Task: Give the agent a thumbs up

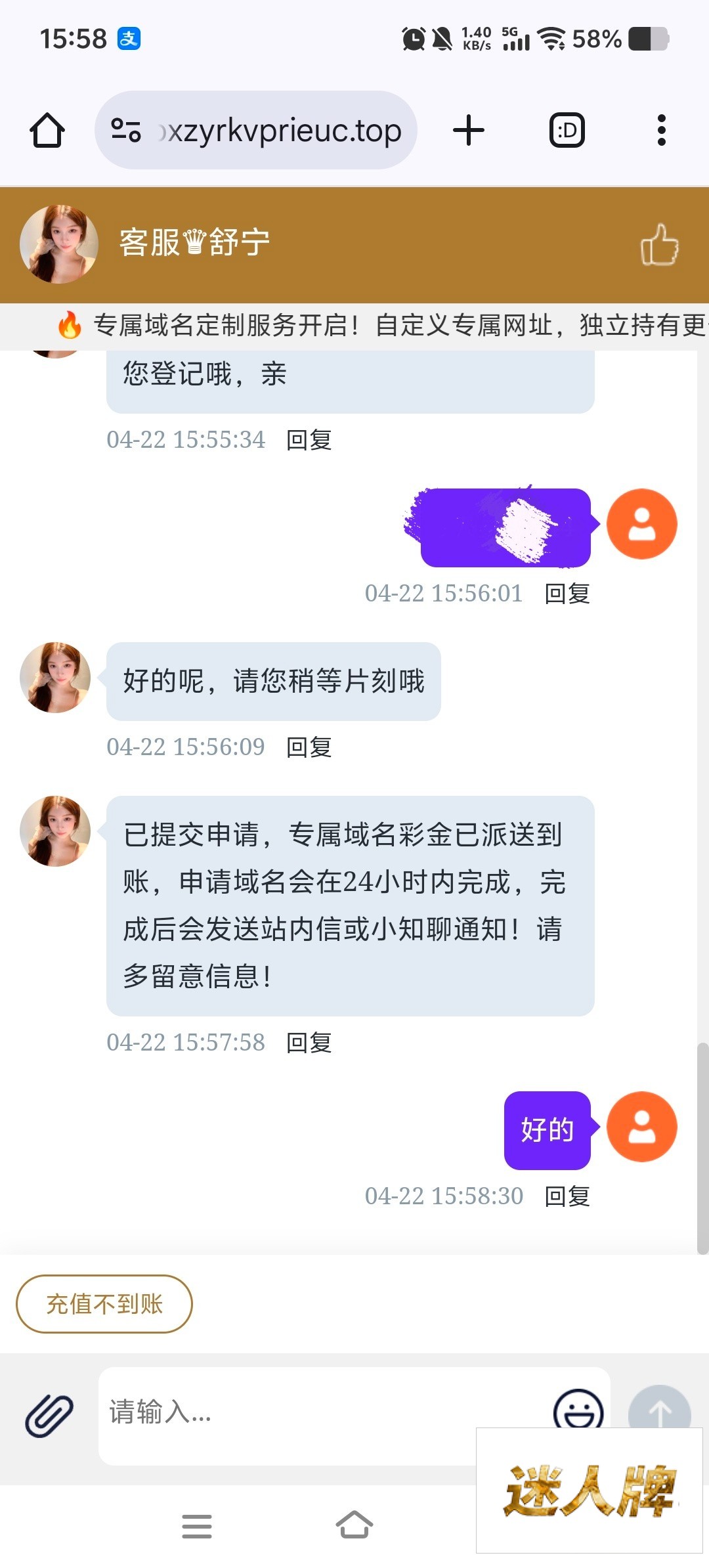Action: 659,245
